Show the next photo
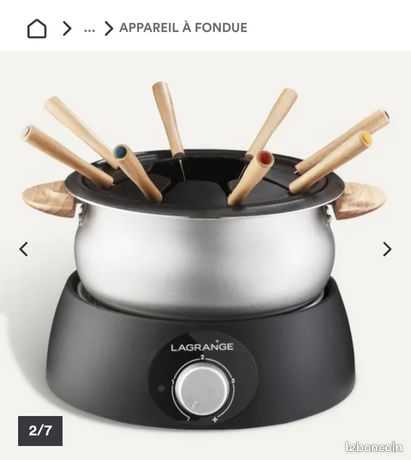The image size is (411, 460). pyautogui.click(x=387, y=249)
